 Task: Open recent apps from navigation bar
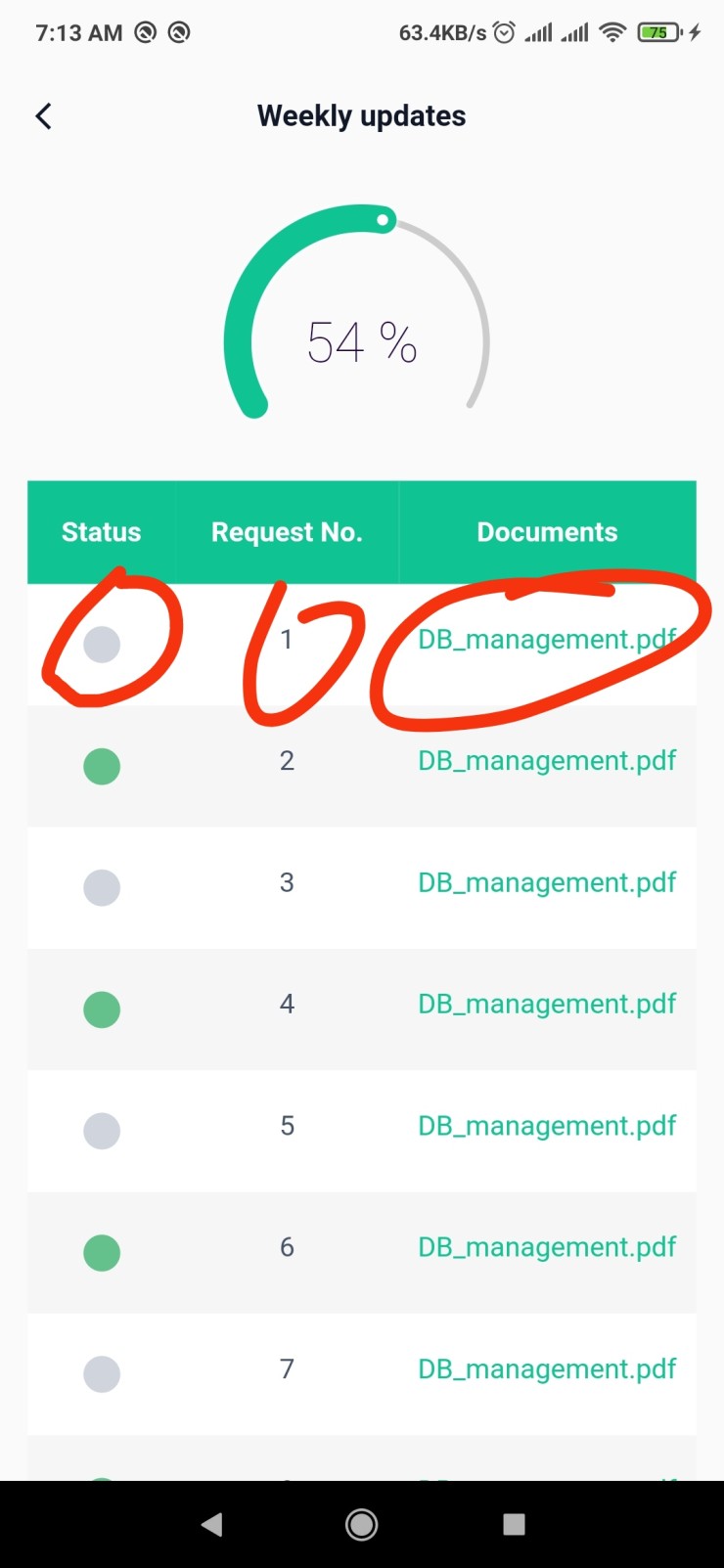513,1524
